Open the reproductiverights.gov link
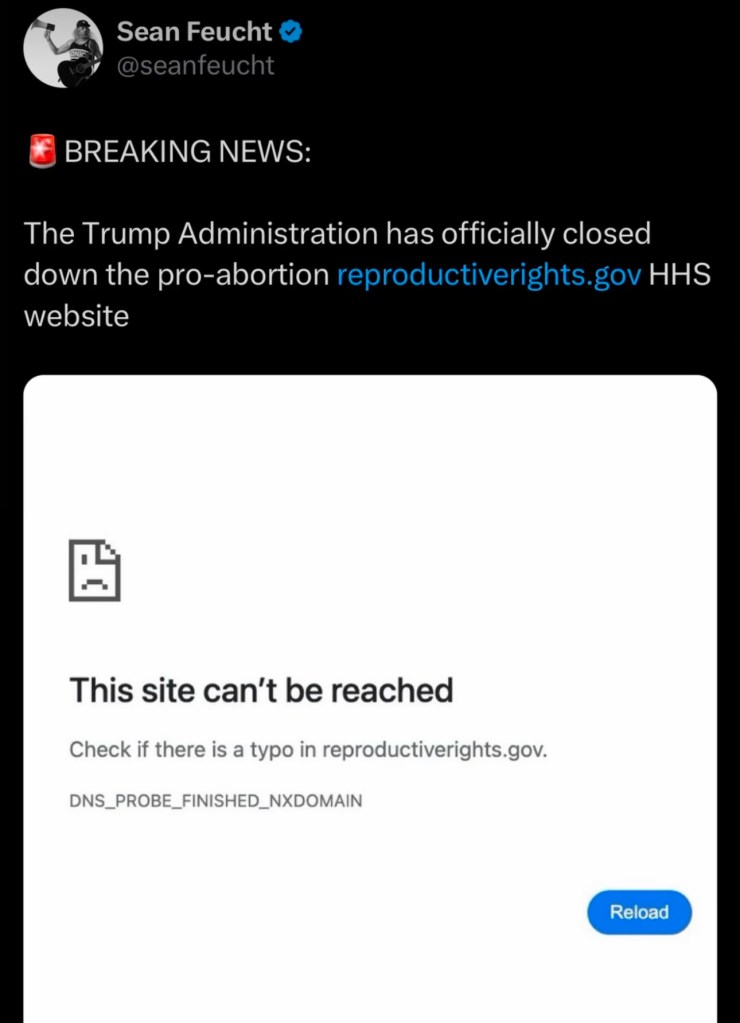 point(488,275)
